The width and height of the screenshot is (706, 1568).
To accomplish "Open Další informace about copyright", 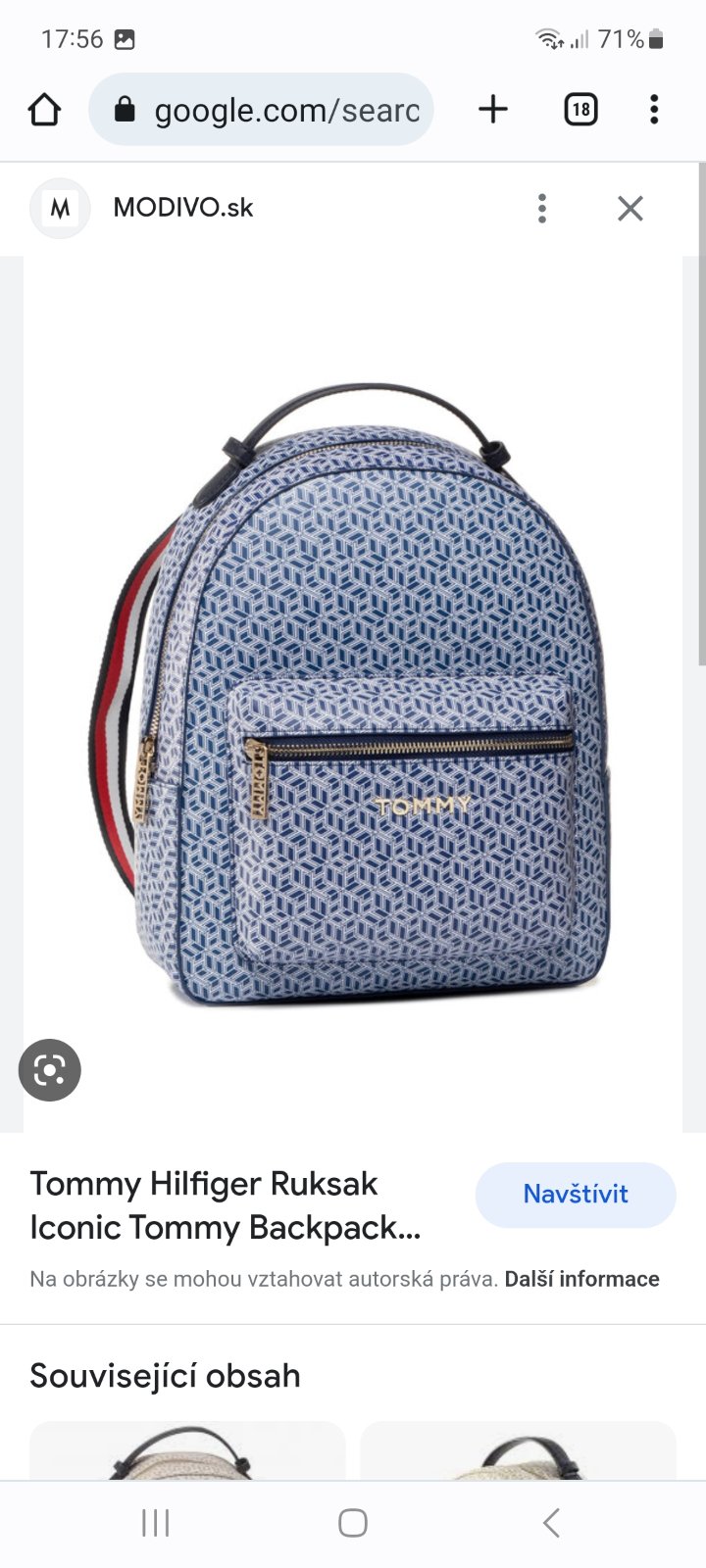I will (x=581, y=1279).
